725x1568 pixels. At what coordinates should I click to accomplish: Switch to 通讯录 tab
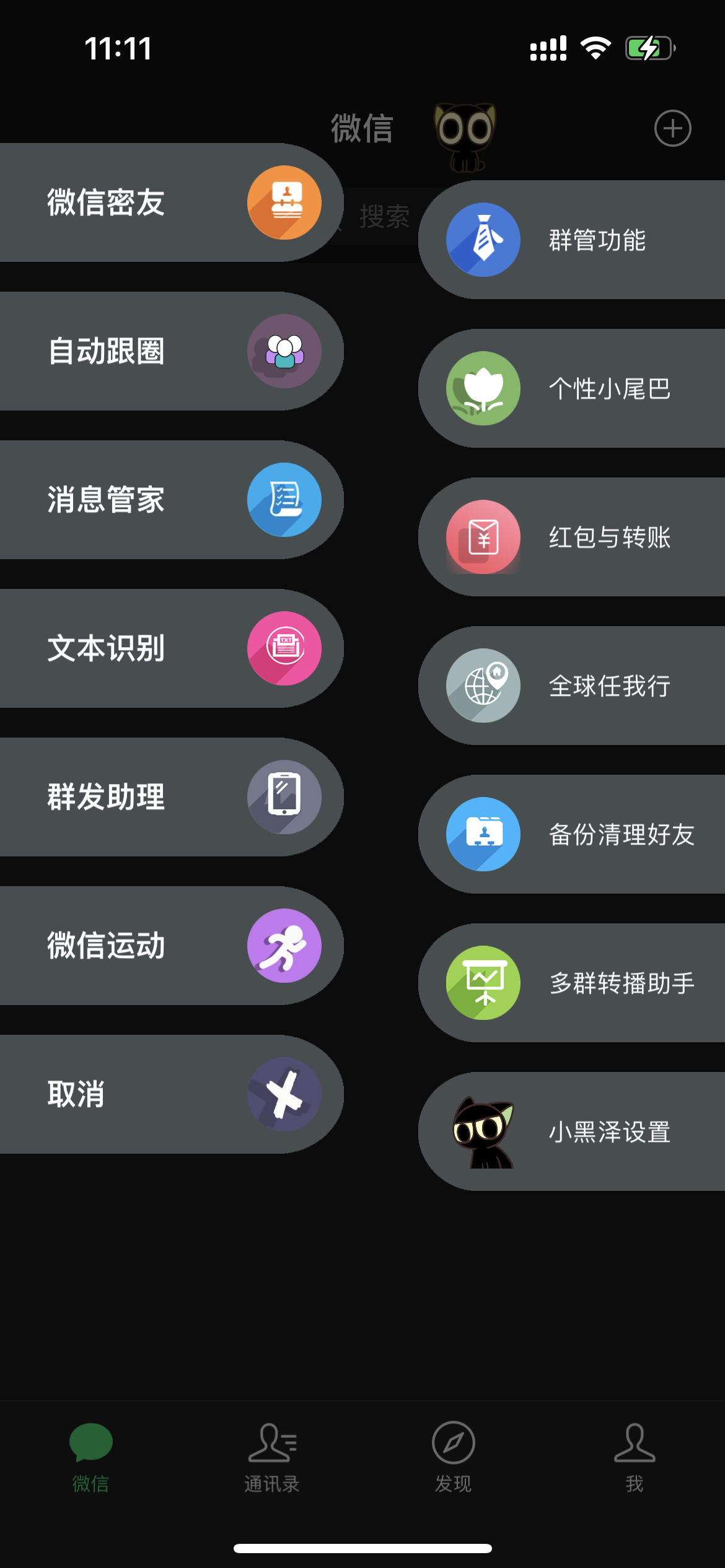point(271,1457)
